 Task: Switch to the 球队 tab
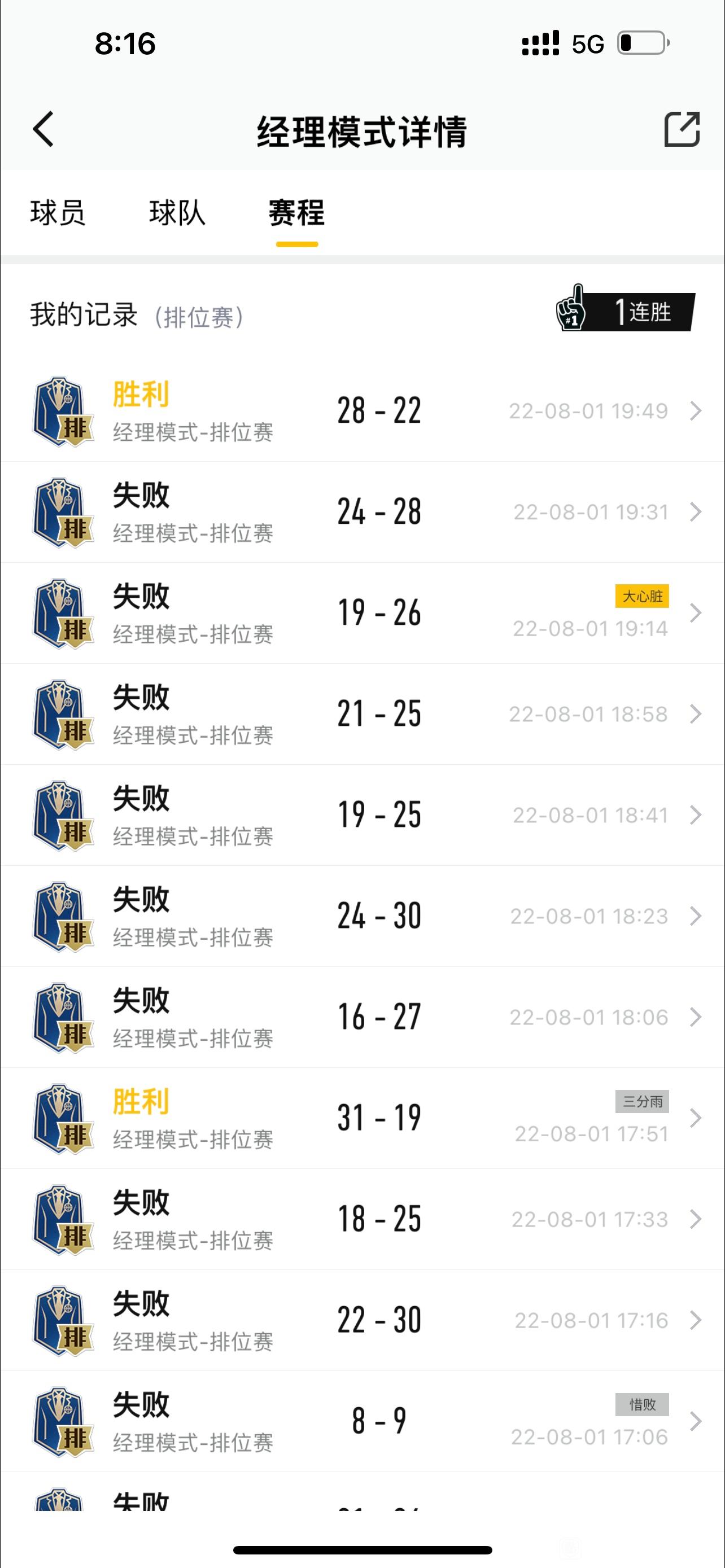tap(177, 213)
